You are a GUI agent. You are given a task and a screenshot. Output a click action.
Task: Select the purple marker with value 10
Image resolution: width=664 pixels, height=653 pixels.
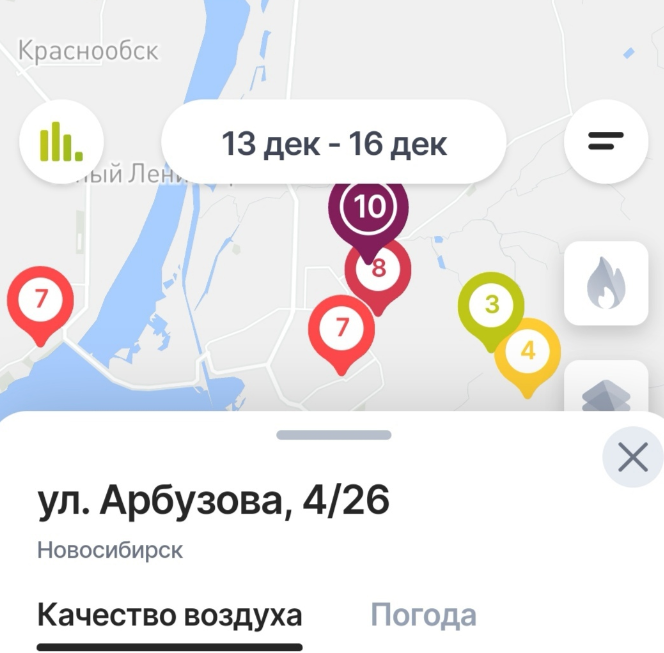[369, 207]
